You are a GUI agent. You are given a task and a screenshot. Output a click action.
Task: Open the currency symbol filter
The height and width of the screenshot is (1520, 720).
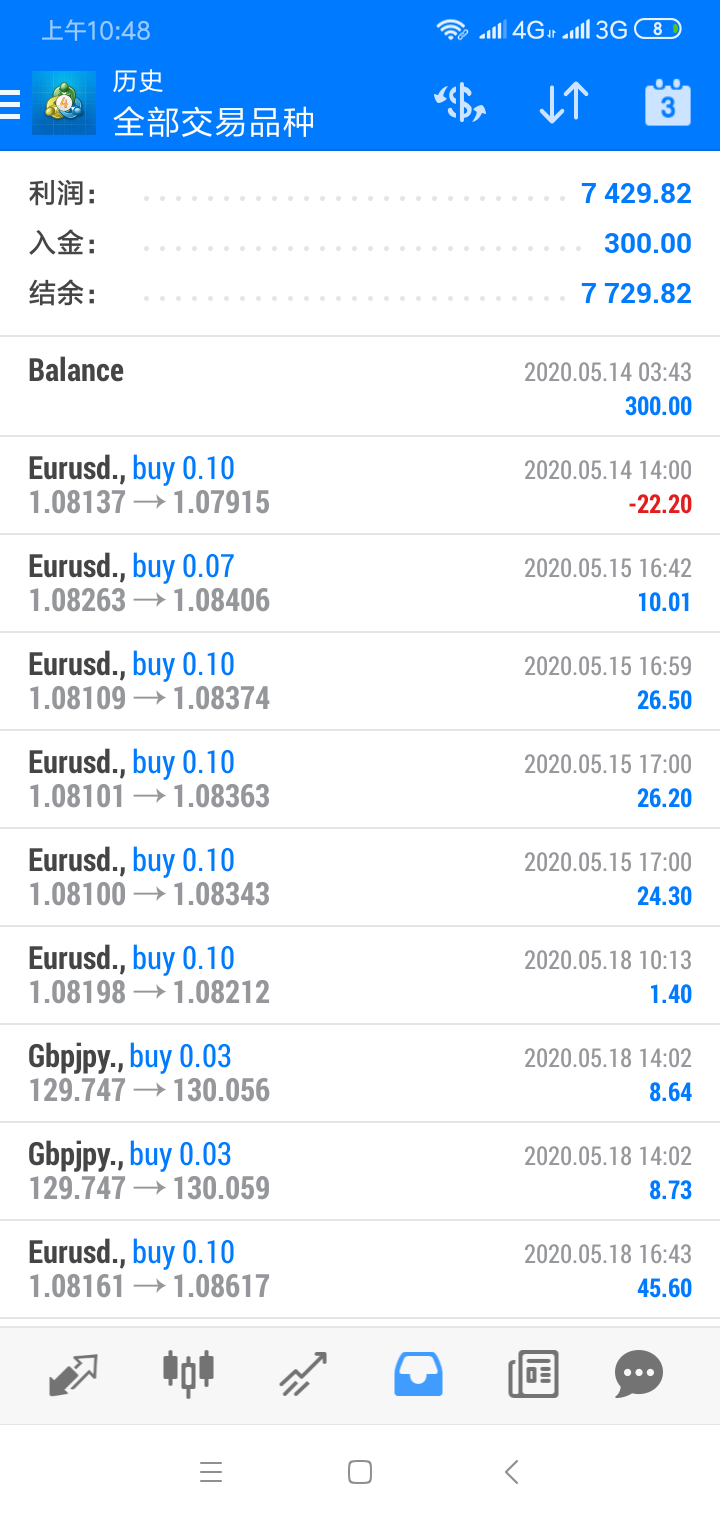(459, 104)
